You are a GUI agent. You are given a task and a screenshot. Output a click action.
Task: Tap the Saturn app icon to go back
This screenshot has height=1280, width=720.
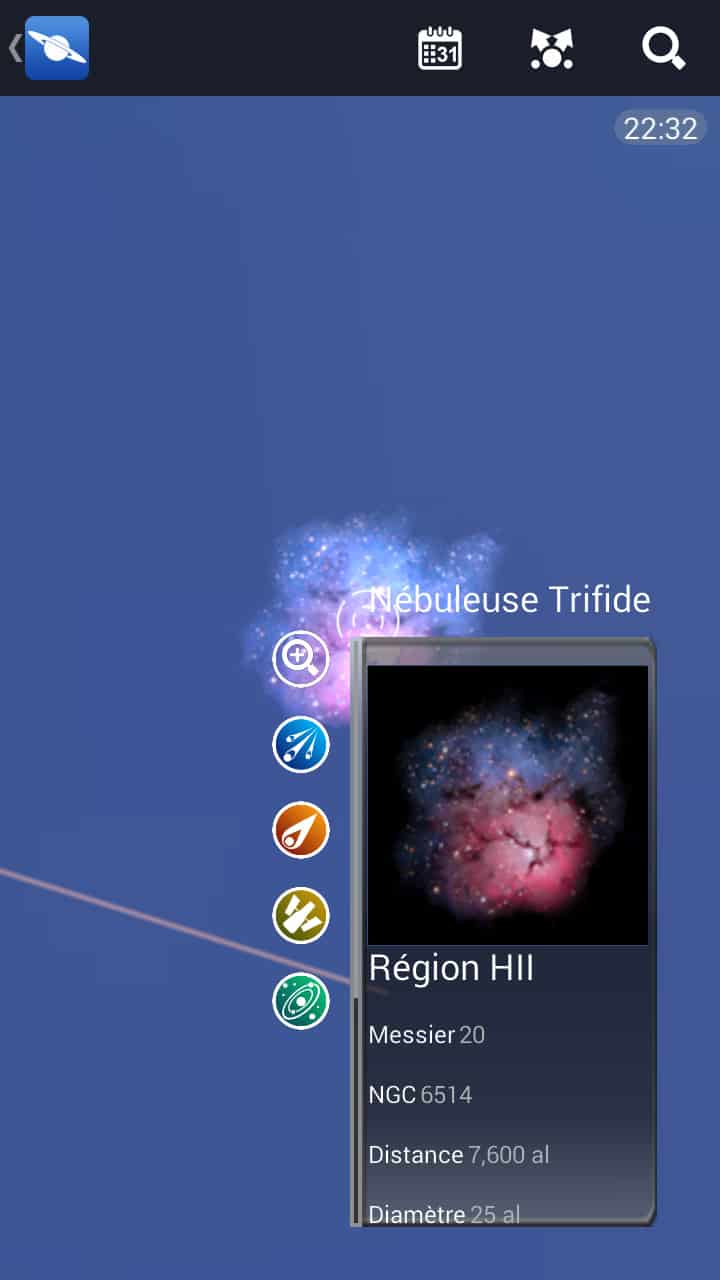[x=57, y=48]
